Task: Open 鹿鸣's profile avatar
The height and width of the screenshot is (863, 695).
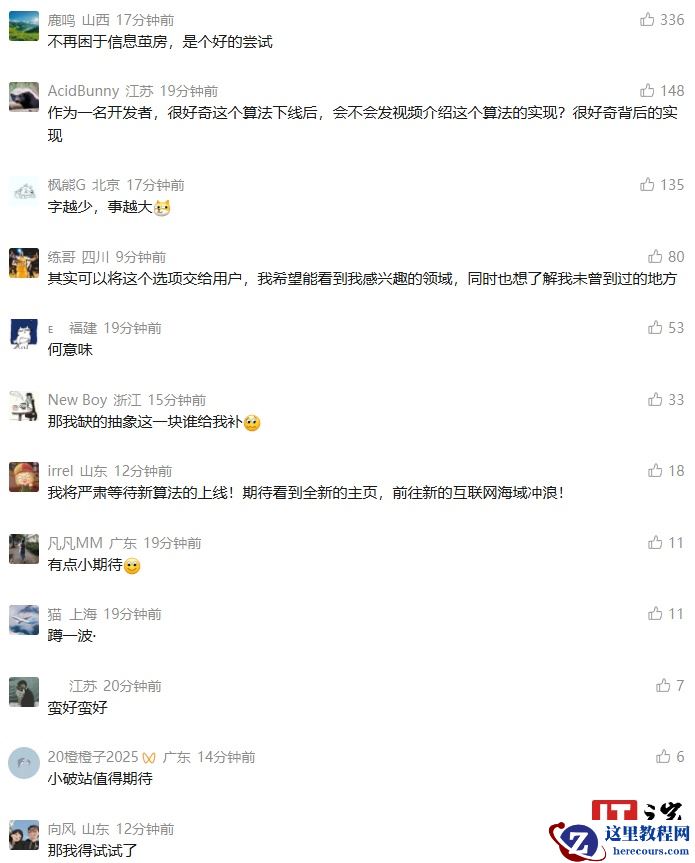Action: pos(24,26)
